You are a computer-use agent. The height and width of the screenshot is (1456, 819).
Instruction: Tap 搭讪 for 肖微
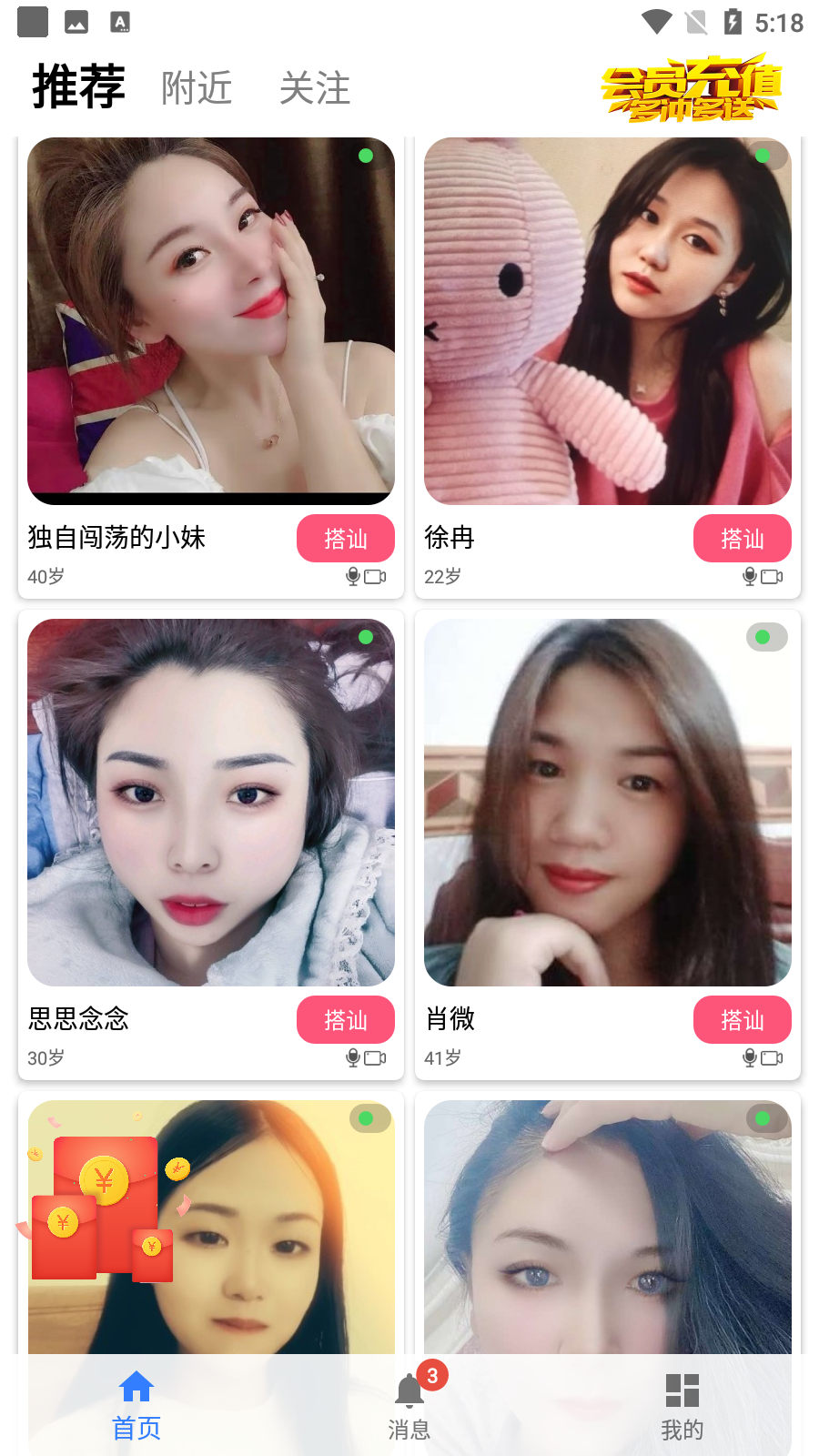tap(742, 1020)
